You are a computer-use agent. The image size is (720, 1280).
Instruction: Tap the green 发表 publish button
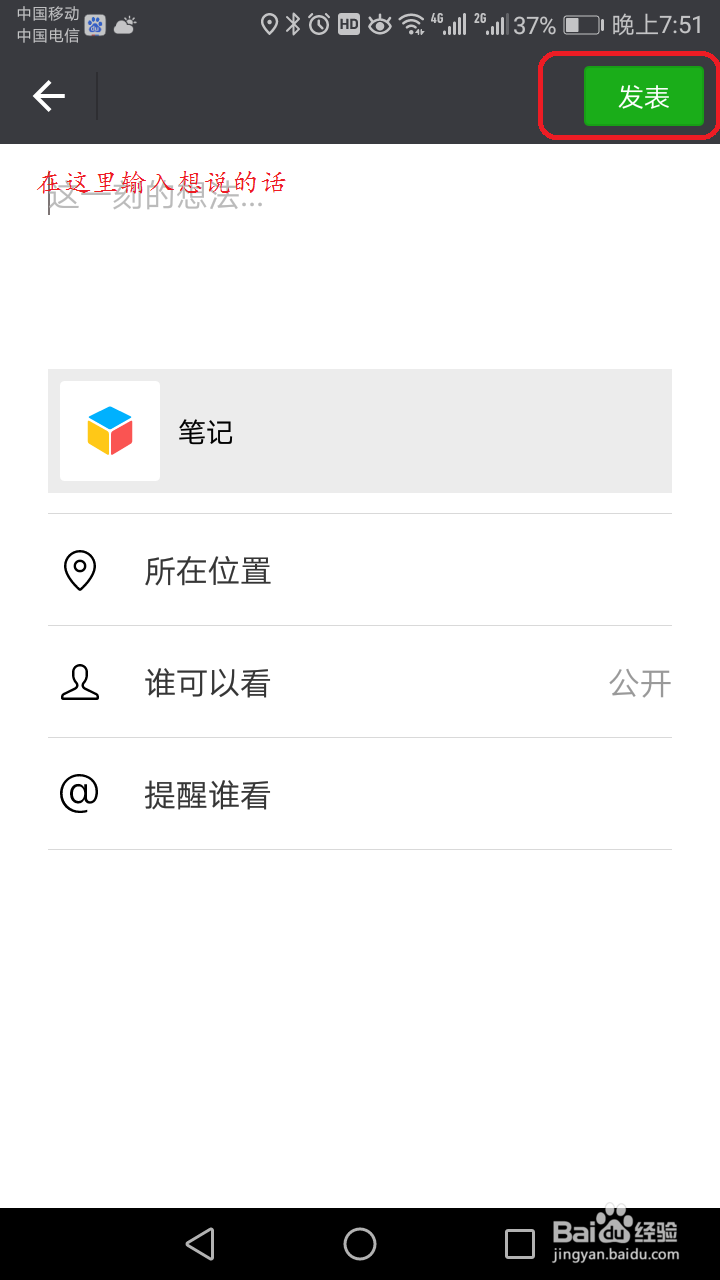coord(643,96)
